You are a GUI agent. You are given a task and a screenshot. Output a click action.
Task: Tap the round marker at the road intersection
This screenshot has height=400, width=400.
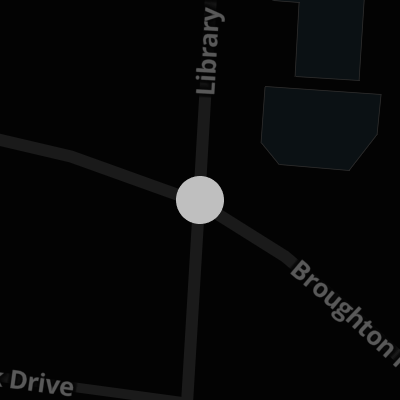(x=200, y=200)
